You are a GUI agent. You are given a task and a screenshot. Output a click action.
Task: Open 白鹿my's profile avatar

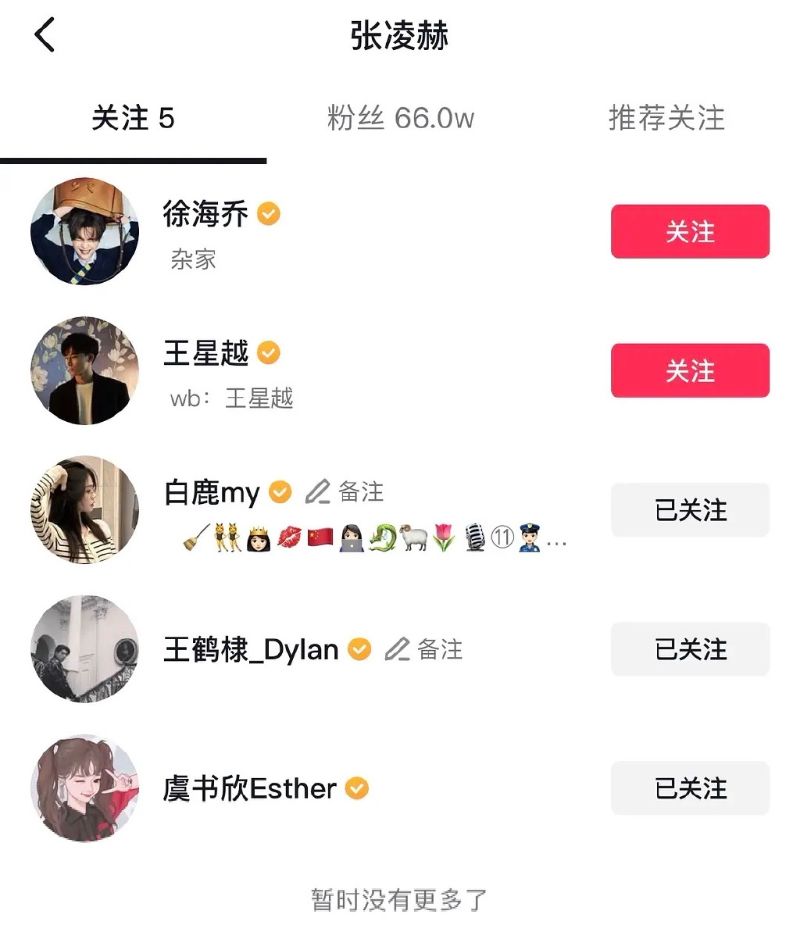(85, 510)
